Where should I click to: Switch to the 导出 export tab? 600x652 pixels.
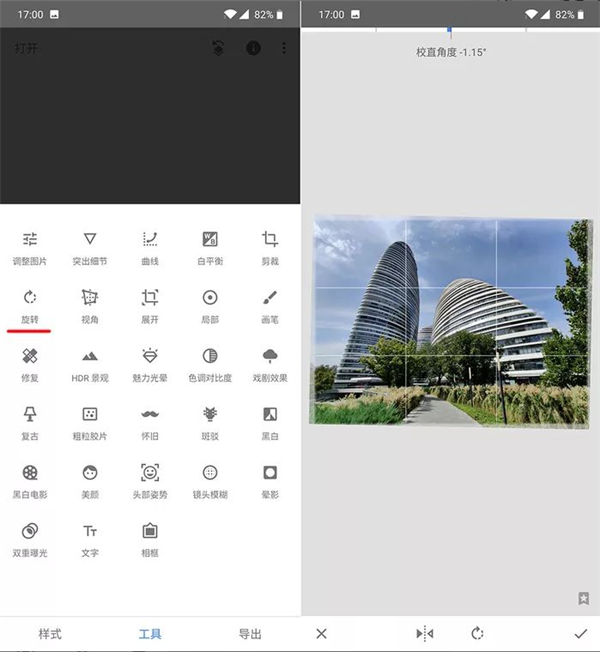pos(250,634)
